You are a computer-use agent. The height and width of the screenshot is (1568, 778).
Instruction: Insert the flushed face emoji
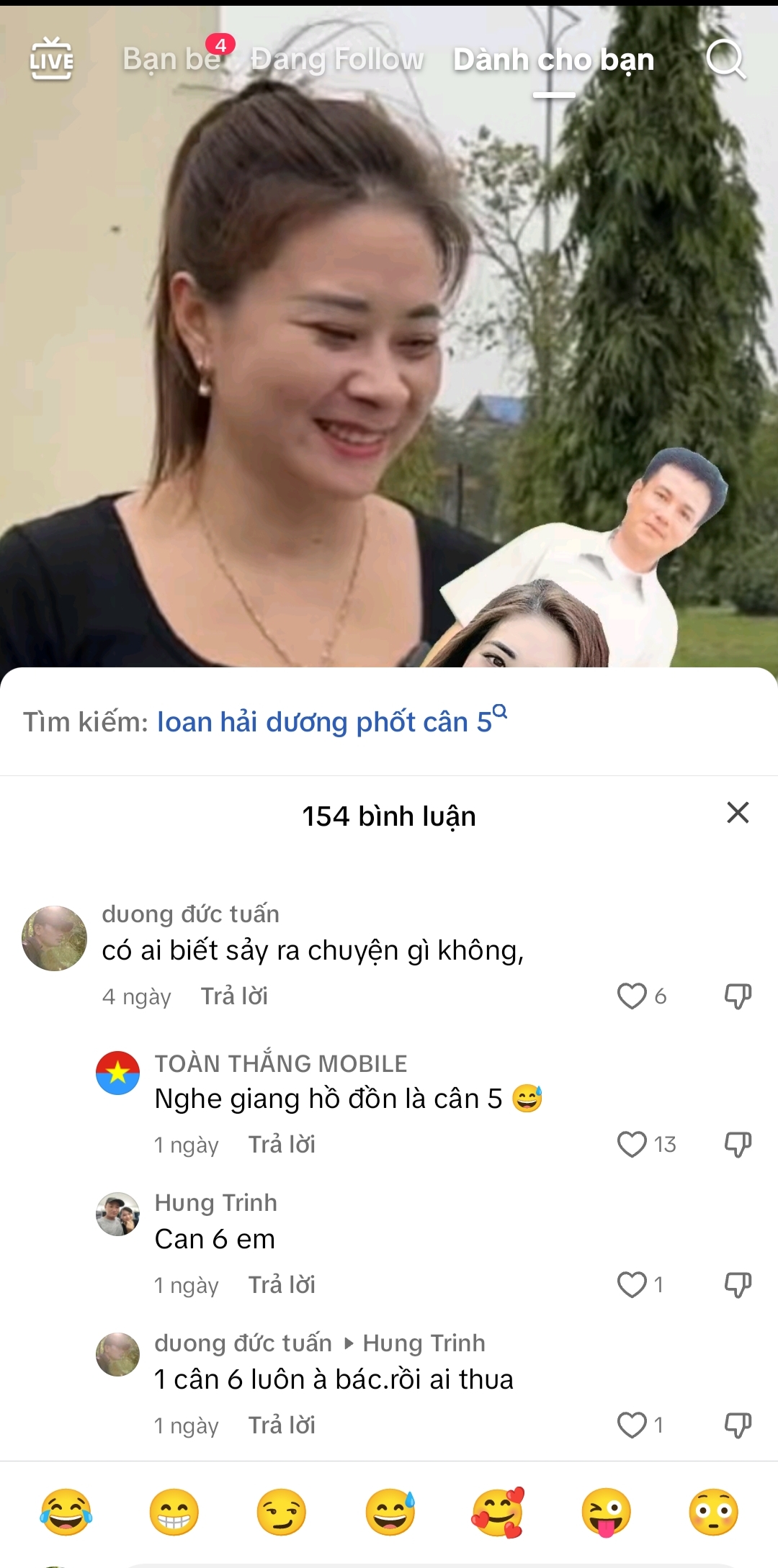click(x=713, y=1512)
